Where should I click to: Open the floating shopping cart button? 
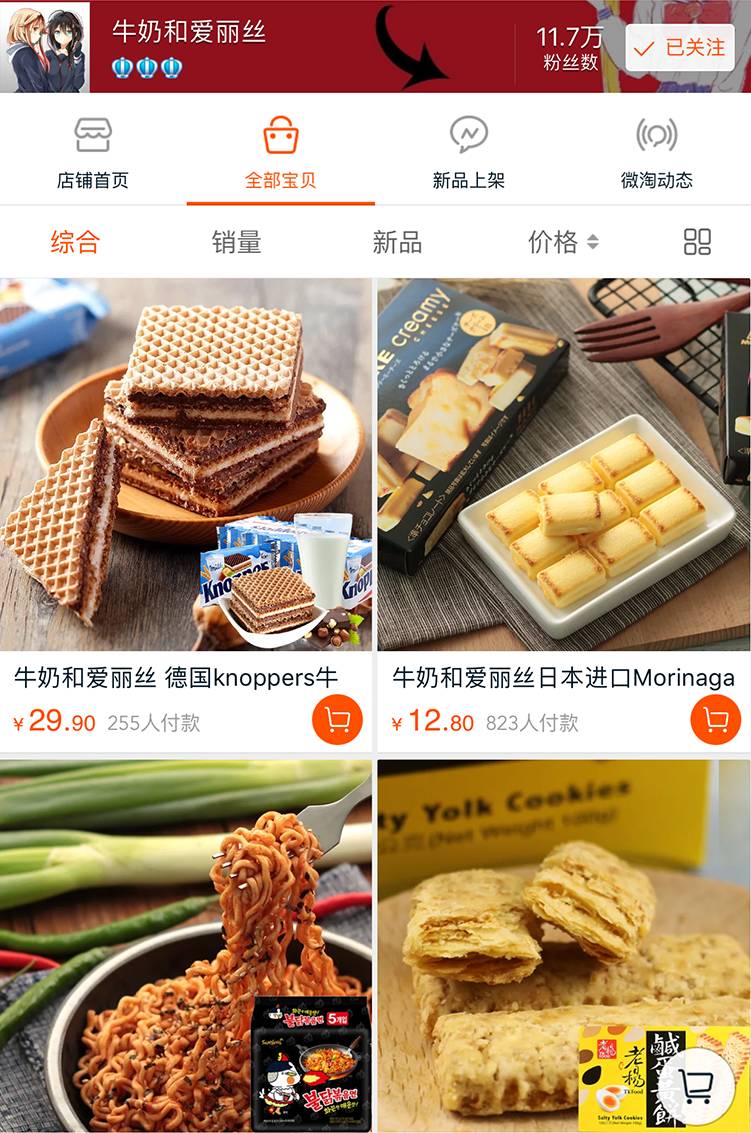[695, 1086]
